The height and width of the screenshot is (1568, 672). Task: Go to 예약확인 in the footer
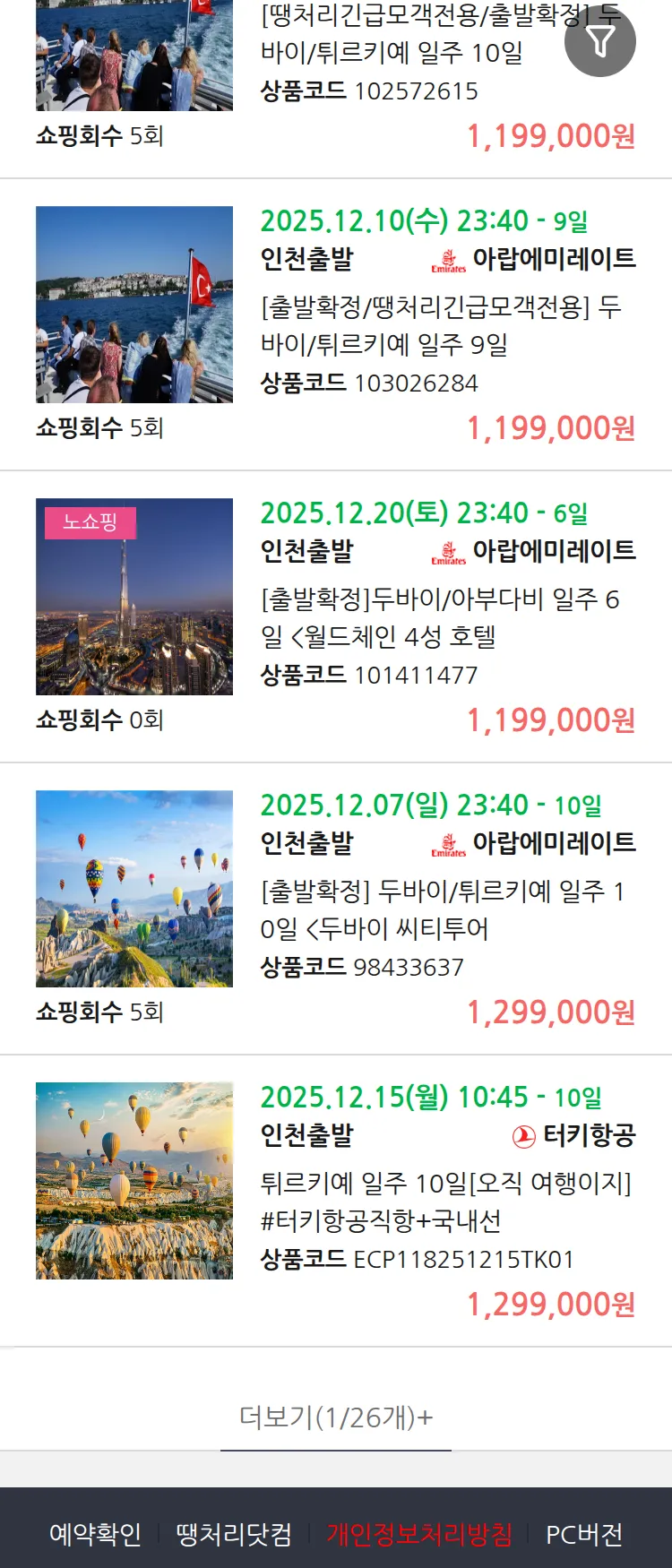[95, 1534]
